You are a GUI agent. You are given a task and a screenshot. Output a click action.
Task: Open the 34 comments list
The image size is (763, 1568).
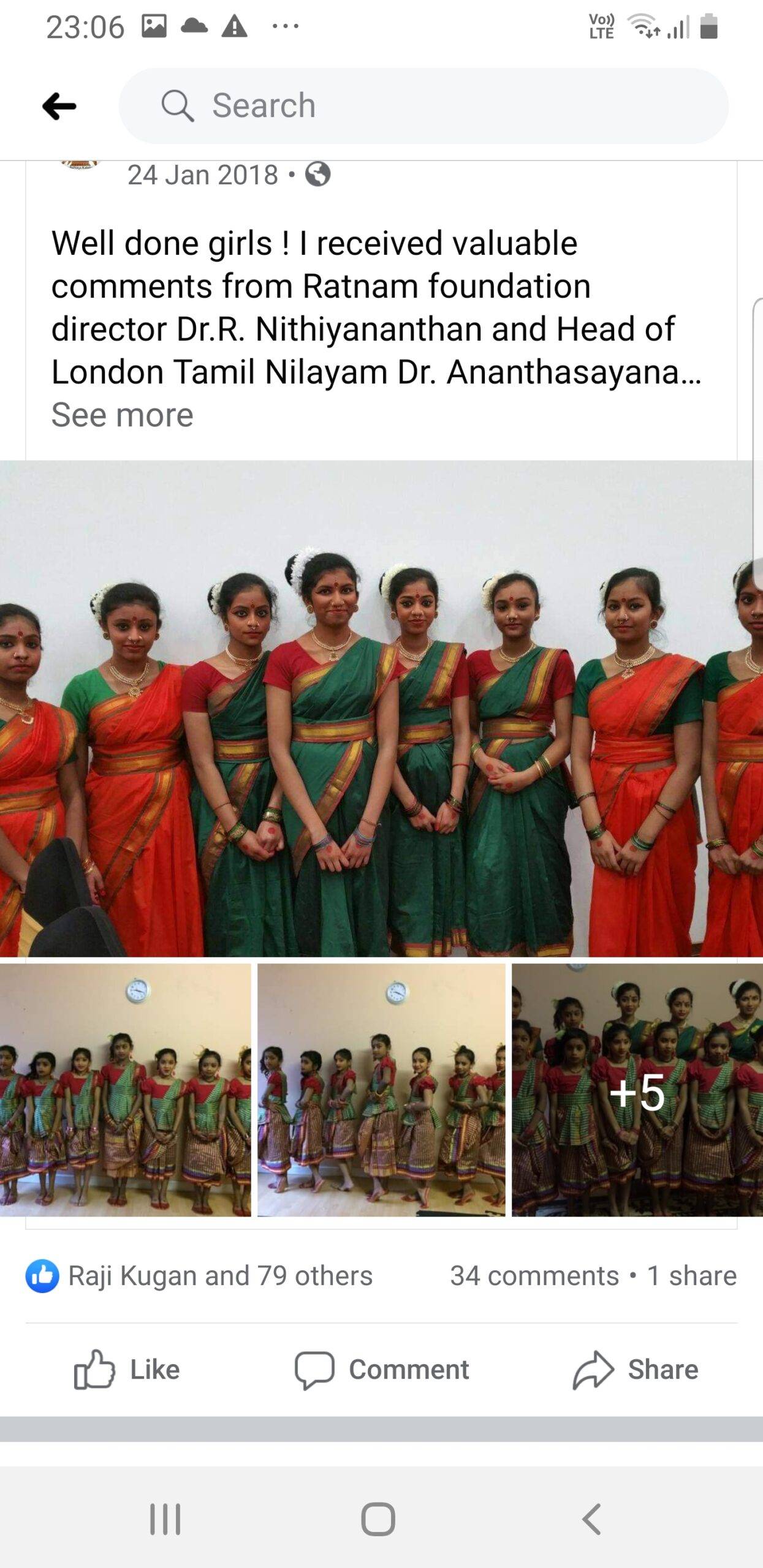534,1276
